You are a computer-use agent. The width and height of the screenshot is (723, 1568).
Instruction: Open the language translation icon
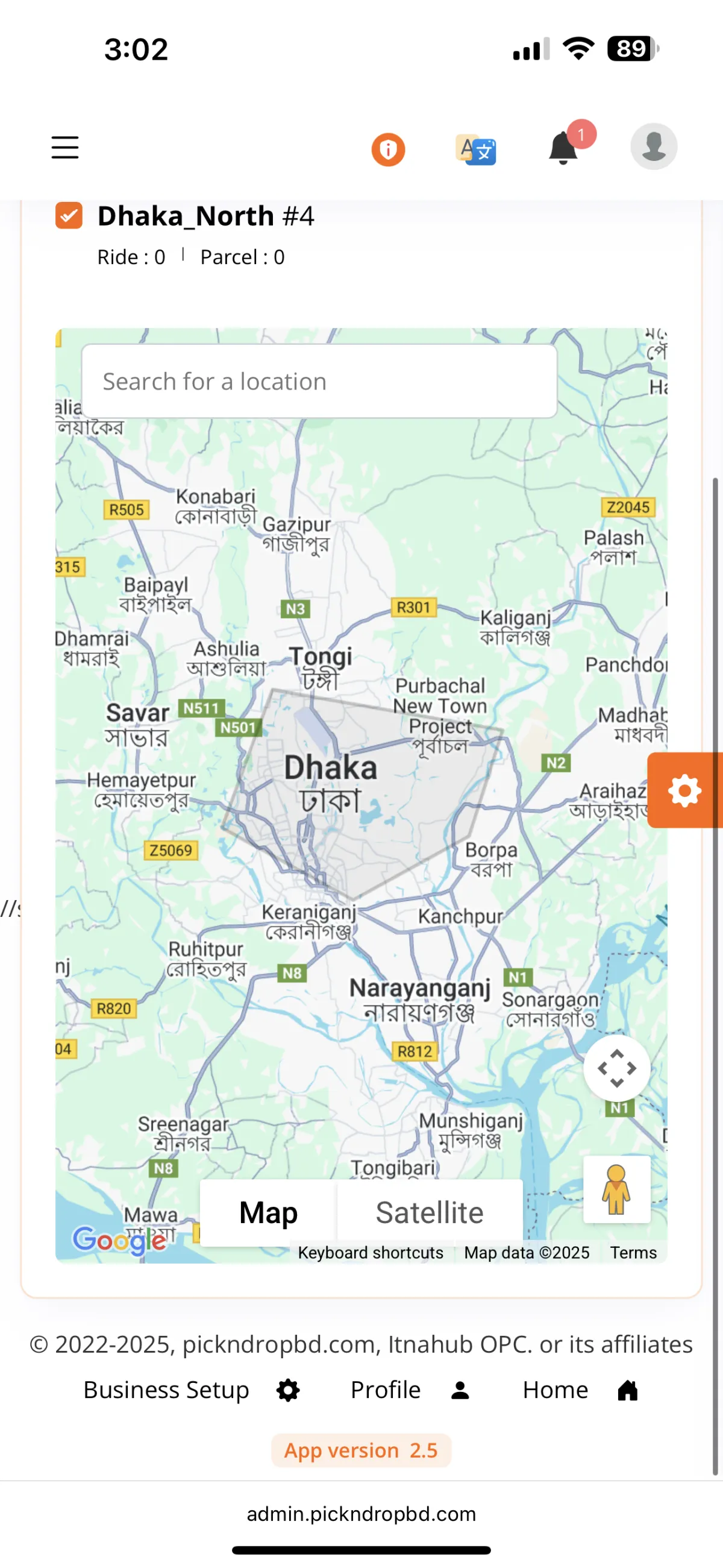point(476,149)
